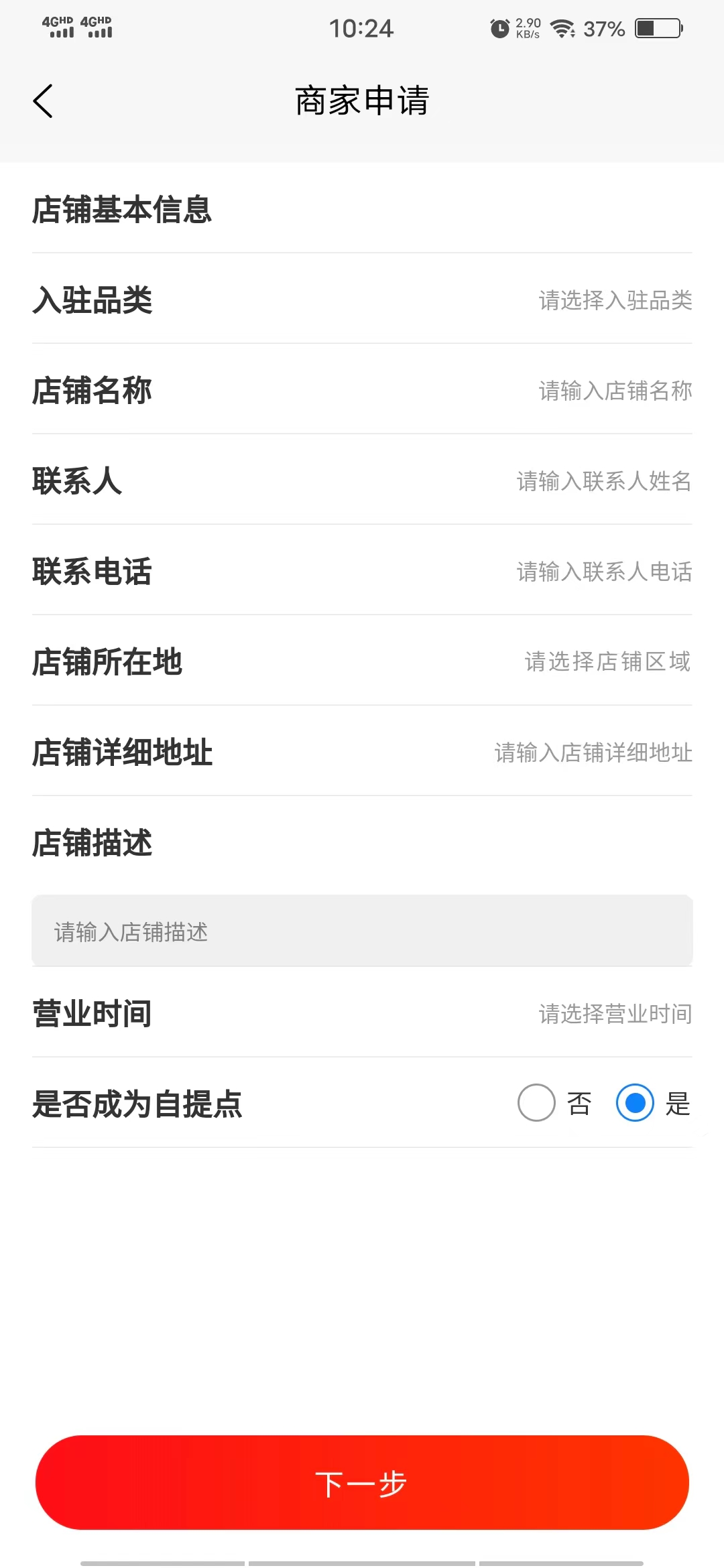Select 是 for 是否成为自提点
The image size is (724, 1568).
(635, 1103)
